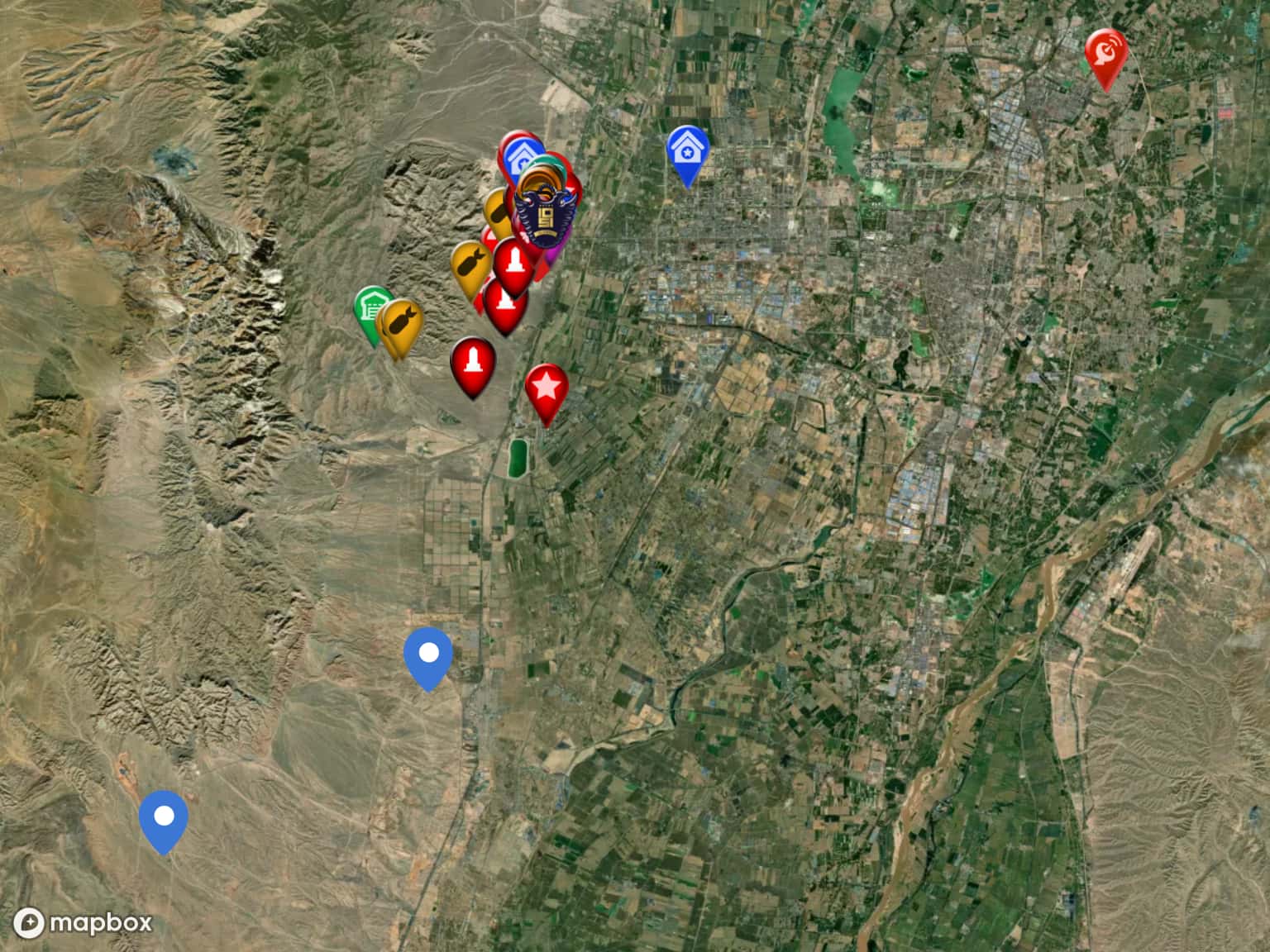
Task: Tap the plain blue pin in the barren desert
Action: pos(164,816)
